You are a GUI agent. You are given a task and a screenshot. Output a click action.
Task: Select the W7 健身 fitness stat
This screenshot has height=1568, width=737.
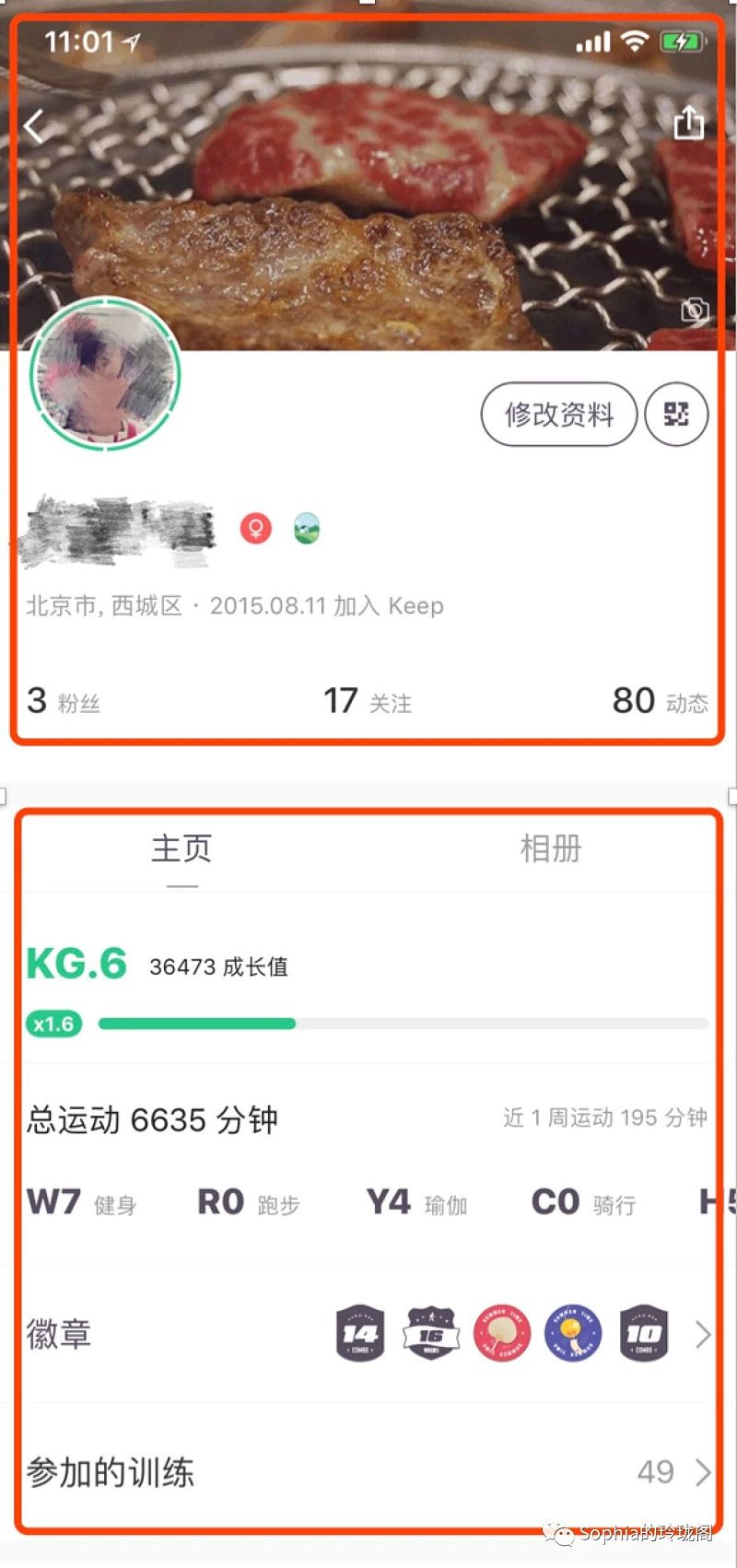[x=81, y=1202]
